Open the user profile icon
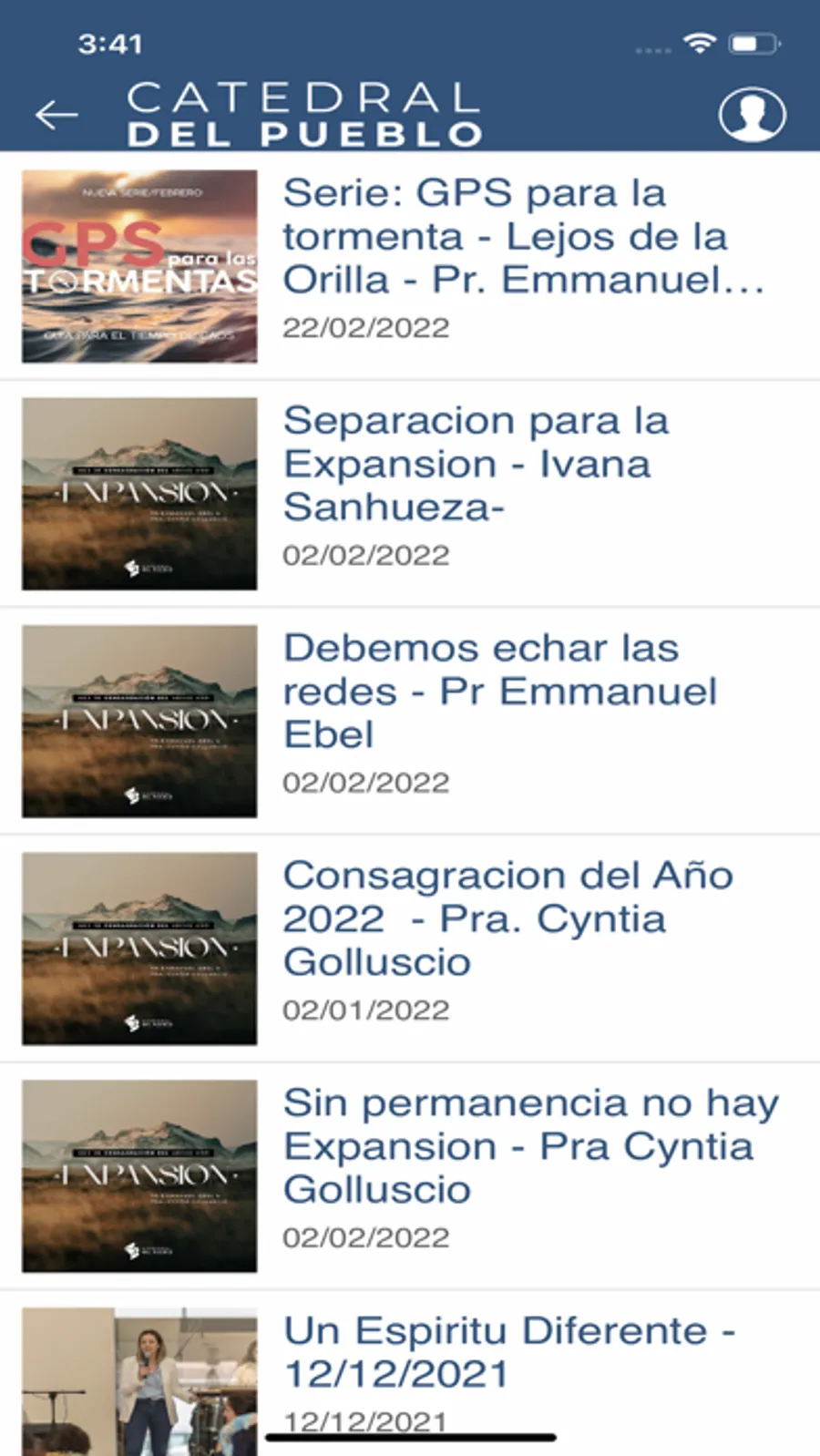The height and width of the screenshot is (1456, 820). (x=752, y=115)
